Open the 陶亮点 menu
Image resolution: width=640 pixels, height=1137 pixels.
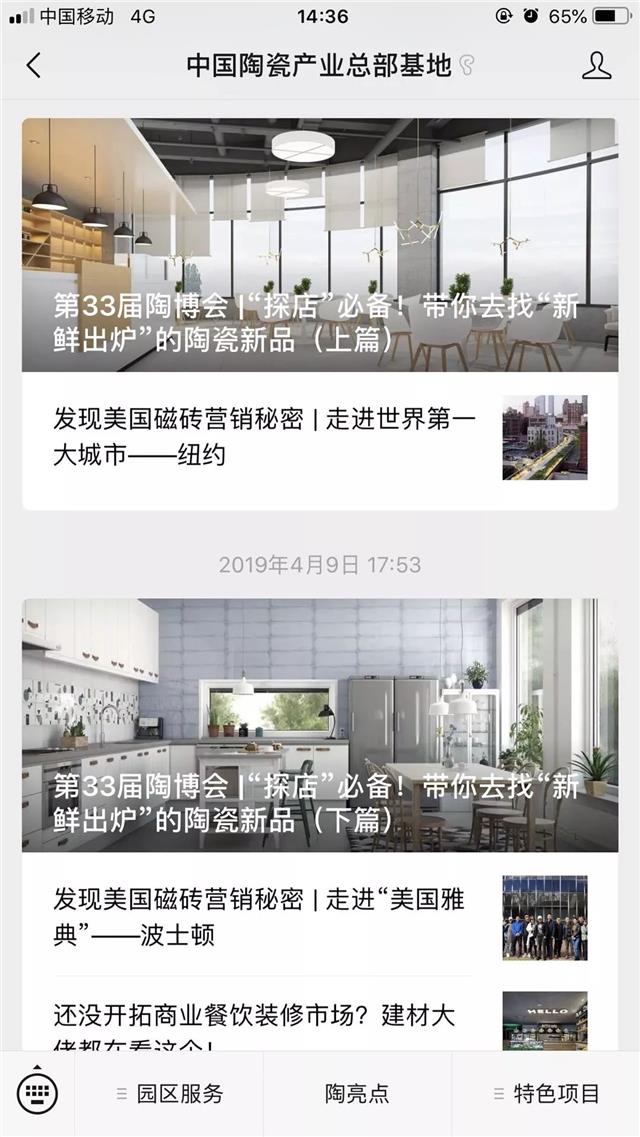tap(357, 1093)
